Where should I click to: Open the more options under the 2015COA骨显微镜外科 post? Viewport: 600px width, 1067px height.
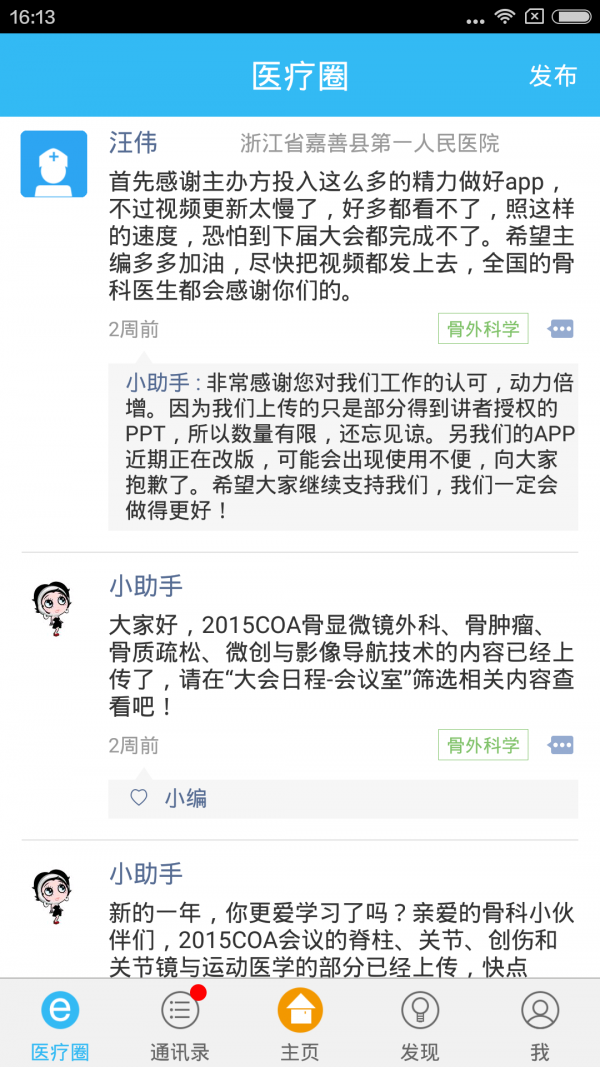tap(561, 745)
